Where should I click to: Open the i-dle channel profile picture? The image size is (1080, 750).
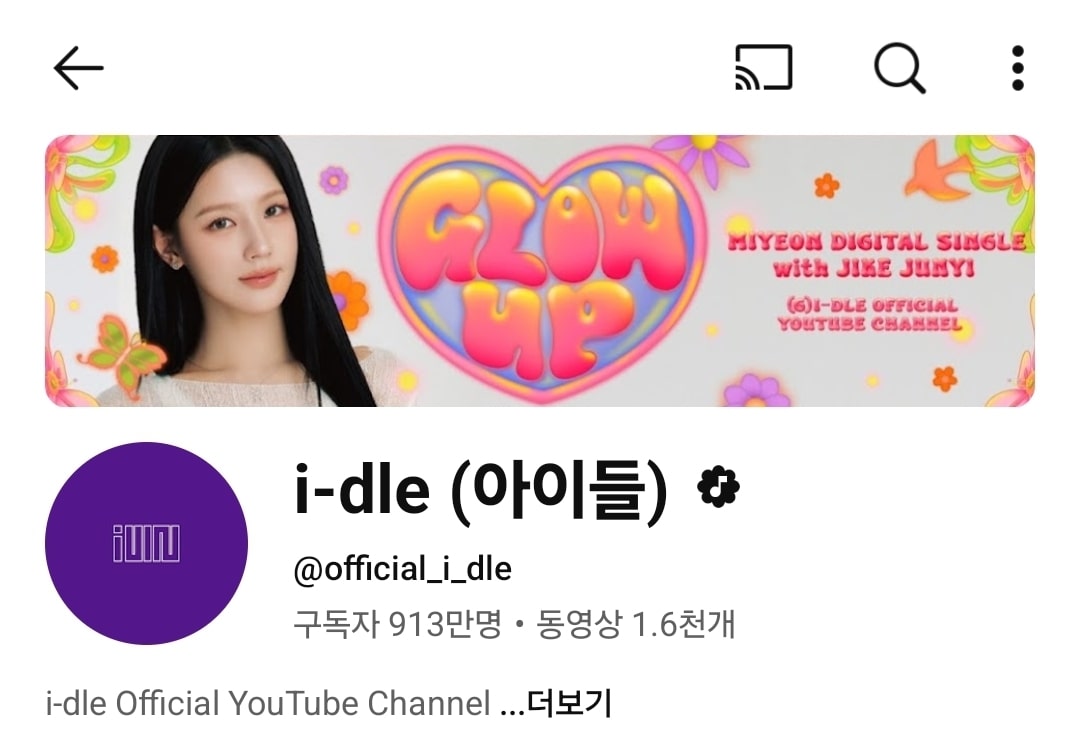147,543
